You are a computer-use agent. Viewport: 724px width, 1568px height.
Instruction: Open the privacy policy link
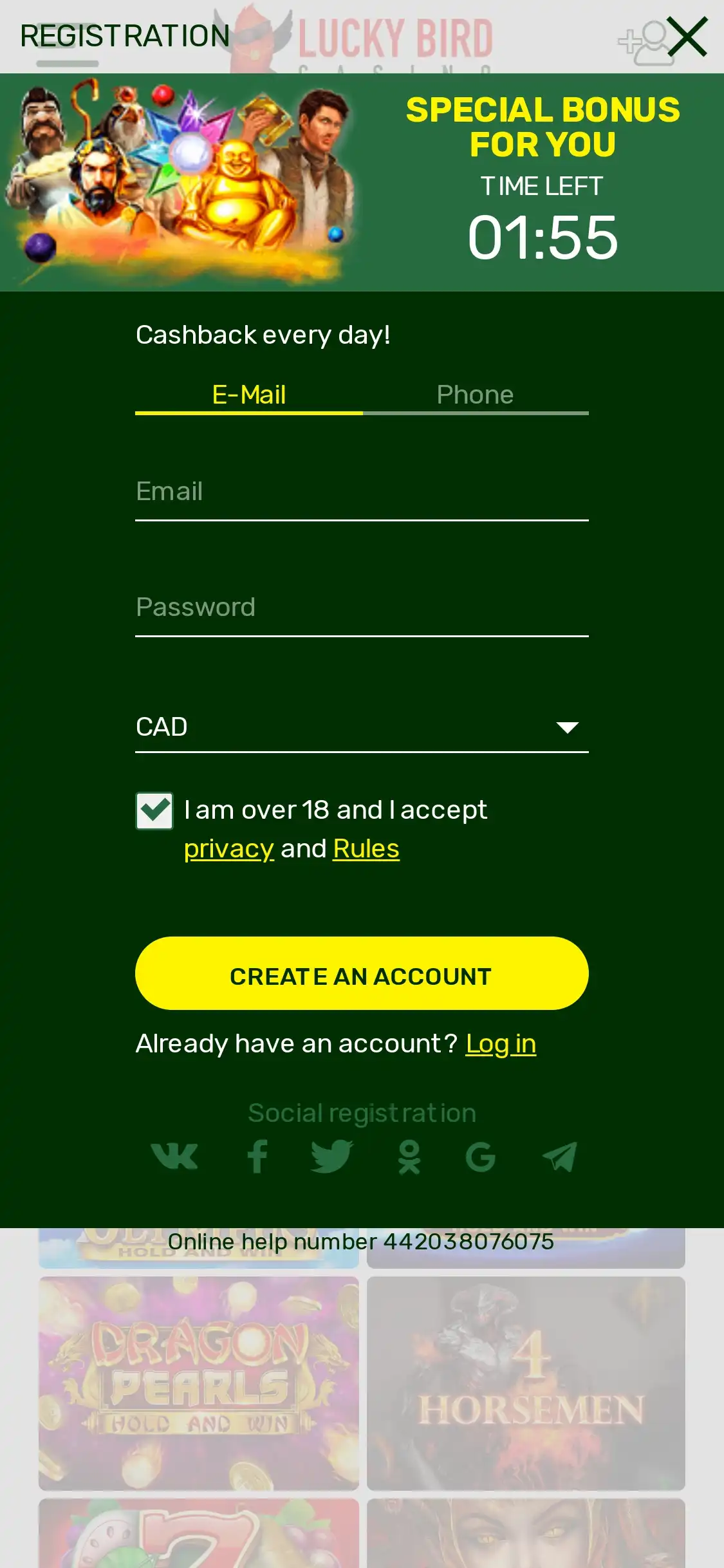coord(229,849)
